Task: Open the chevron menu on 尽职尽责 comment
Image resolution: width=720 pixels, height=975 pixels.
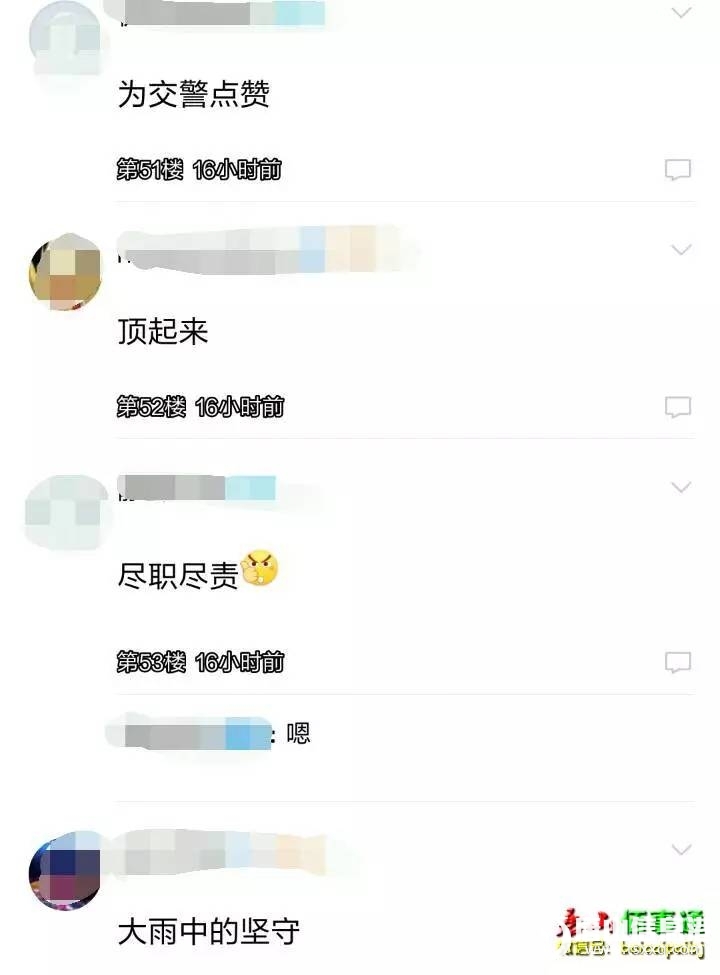Action: coord(682,487)
